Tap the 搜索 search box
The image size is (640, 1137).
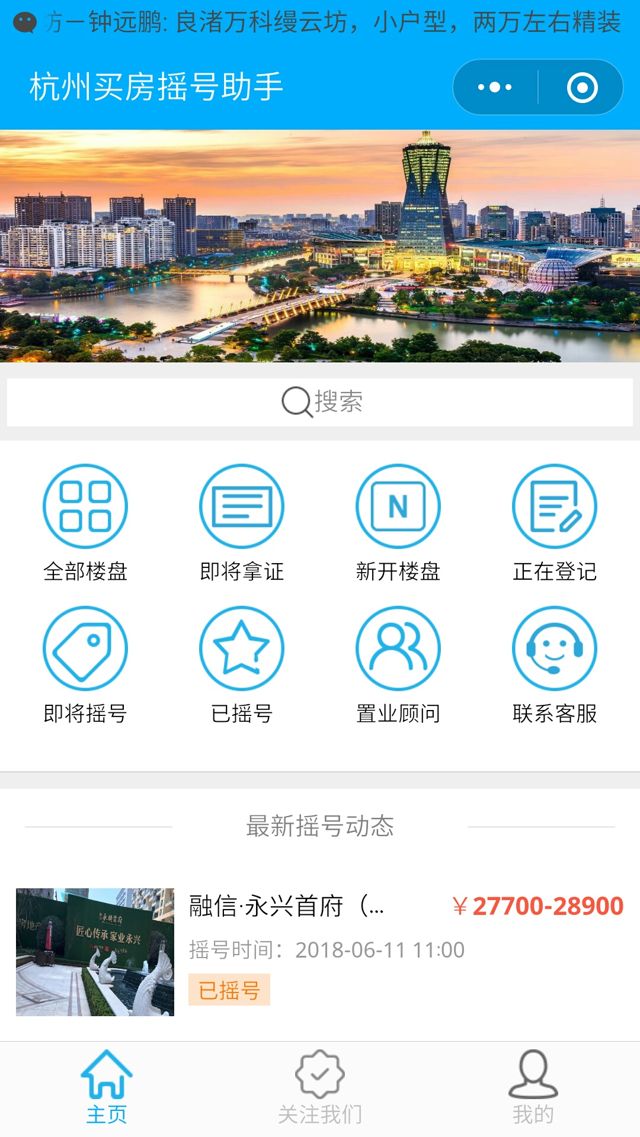tap(320, 402)
